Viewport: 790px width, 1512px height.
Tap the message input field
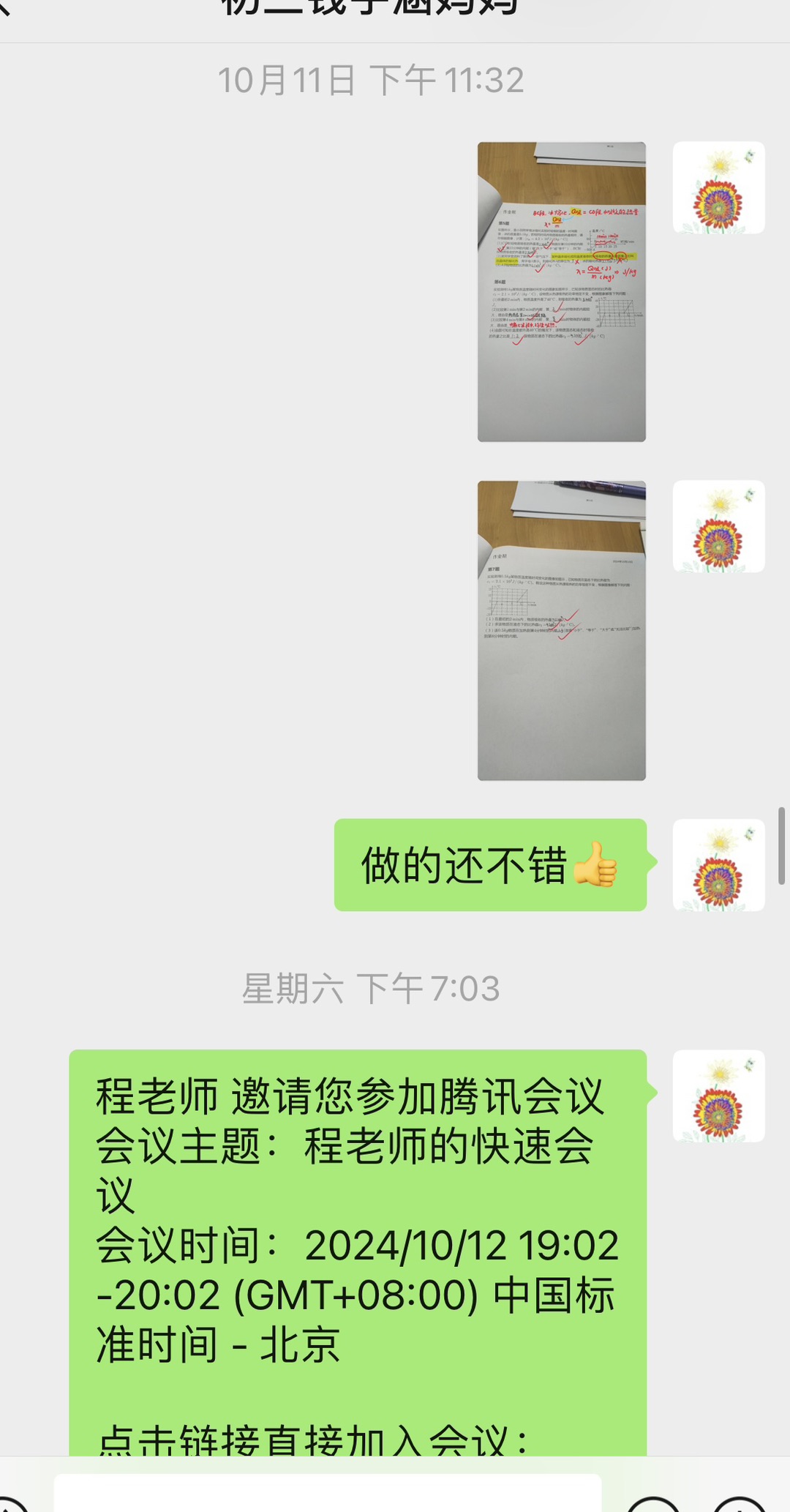pyautogui.click(x=328, y=1494)
